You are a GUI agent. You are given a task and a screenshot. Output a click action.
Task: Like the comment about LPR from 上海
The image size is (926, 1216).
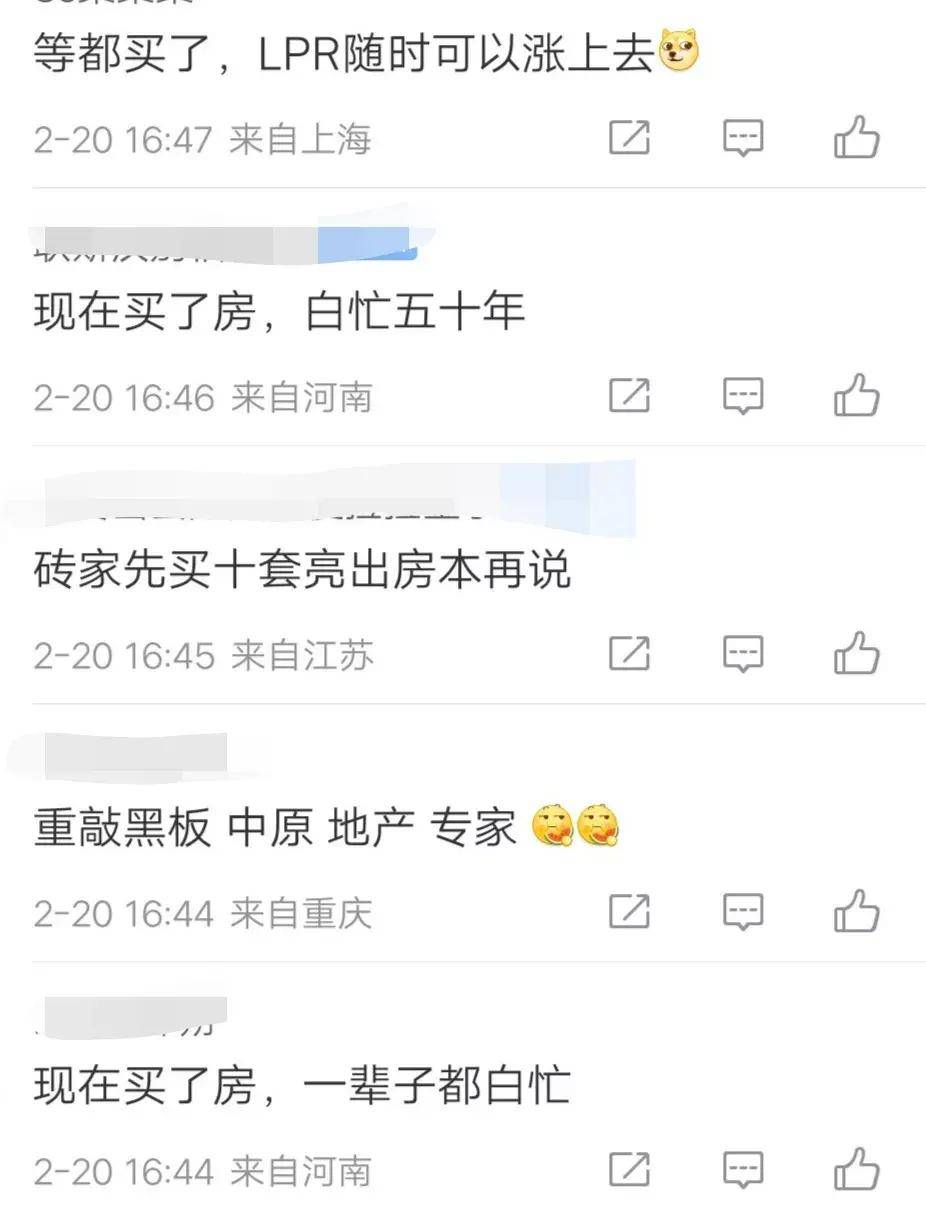click(857, 138)
